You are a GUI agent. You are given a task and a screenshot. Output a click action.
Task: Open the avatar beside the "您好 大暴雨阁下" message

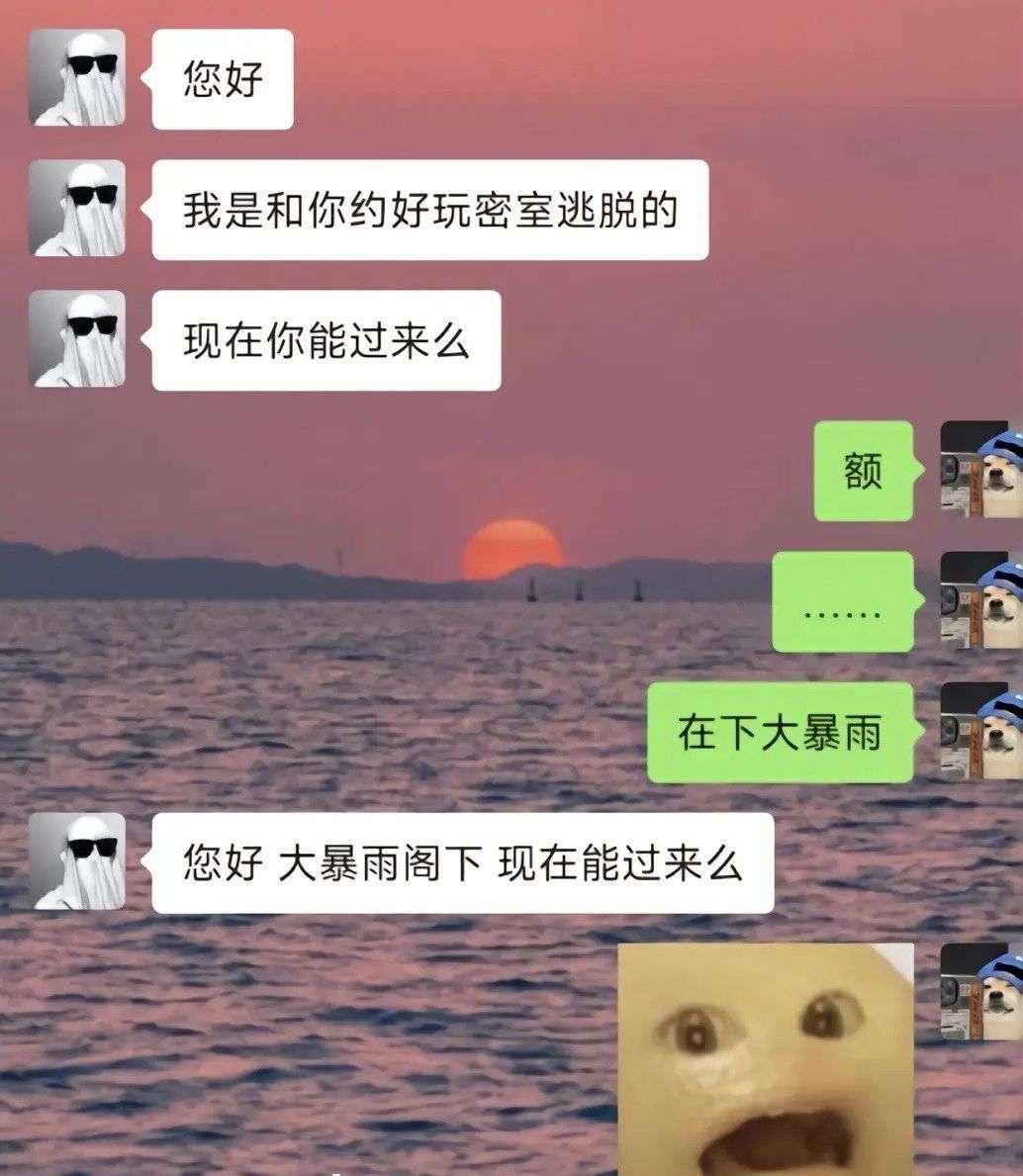tap(77, 861)
